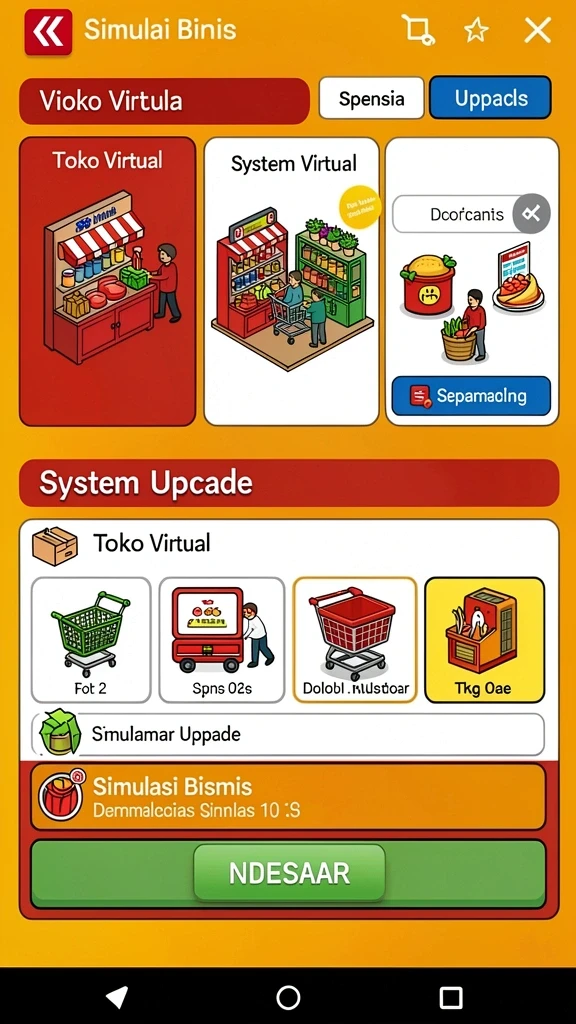Open the System Virtual card

291,281
